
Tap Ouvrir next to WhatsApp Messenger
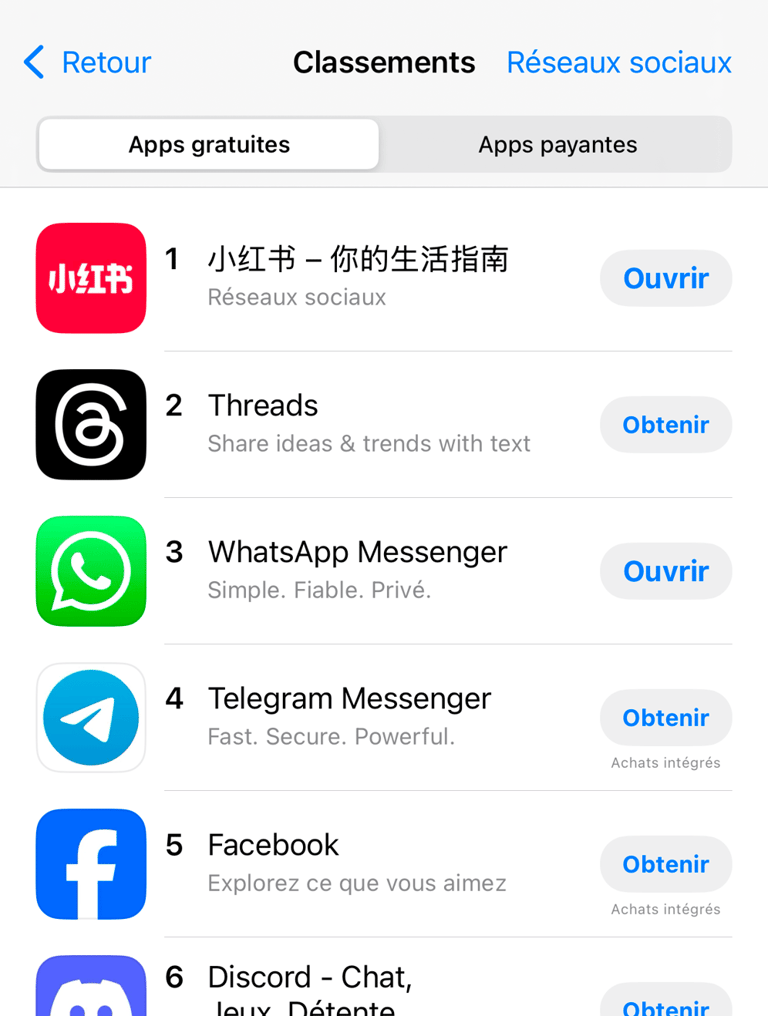[666, 571]
